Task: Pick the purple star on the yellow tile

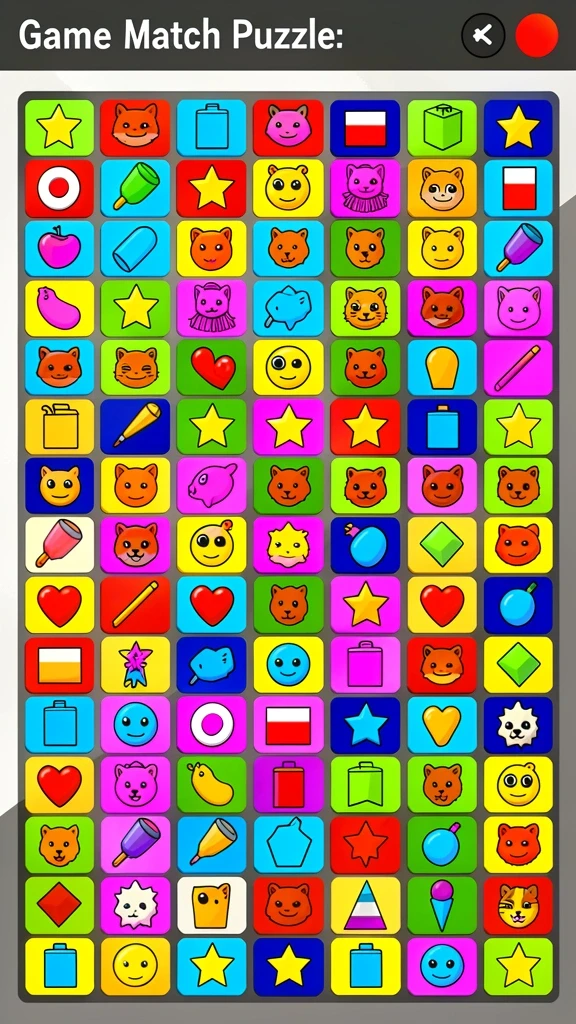Action: click(x=135, y=665)
